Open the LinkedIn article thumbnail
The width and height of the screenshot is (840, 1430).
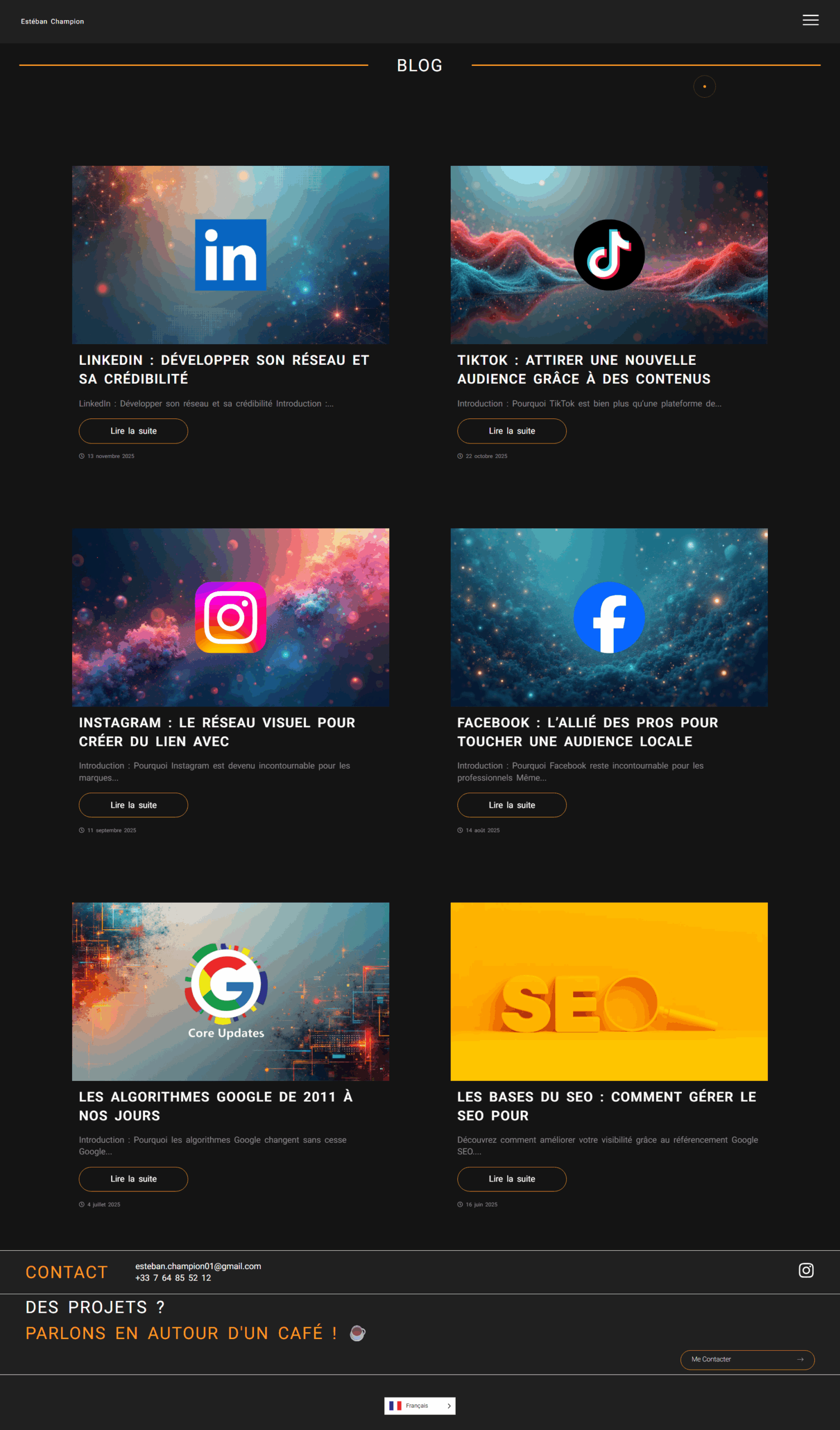tap(231, 254)
